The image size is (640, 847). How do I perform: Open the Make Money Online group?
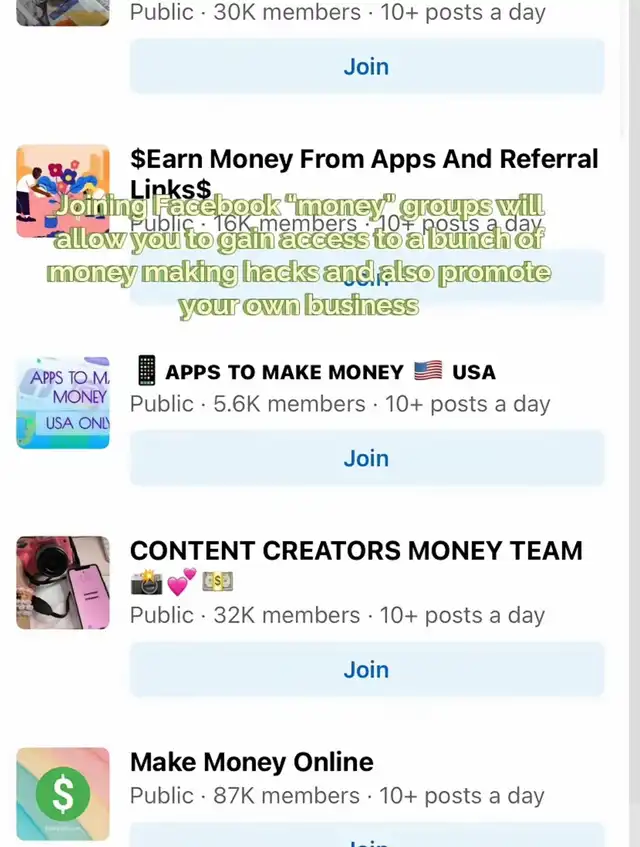pos(252,762)
